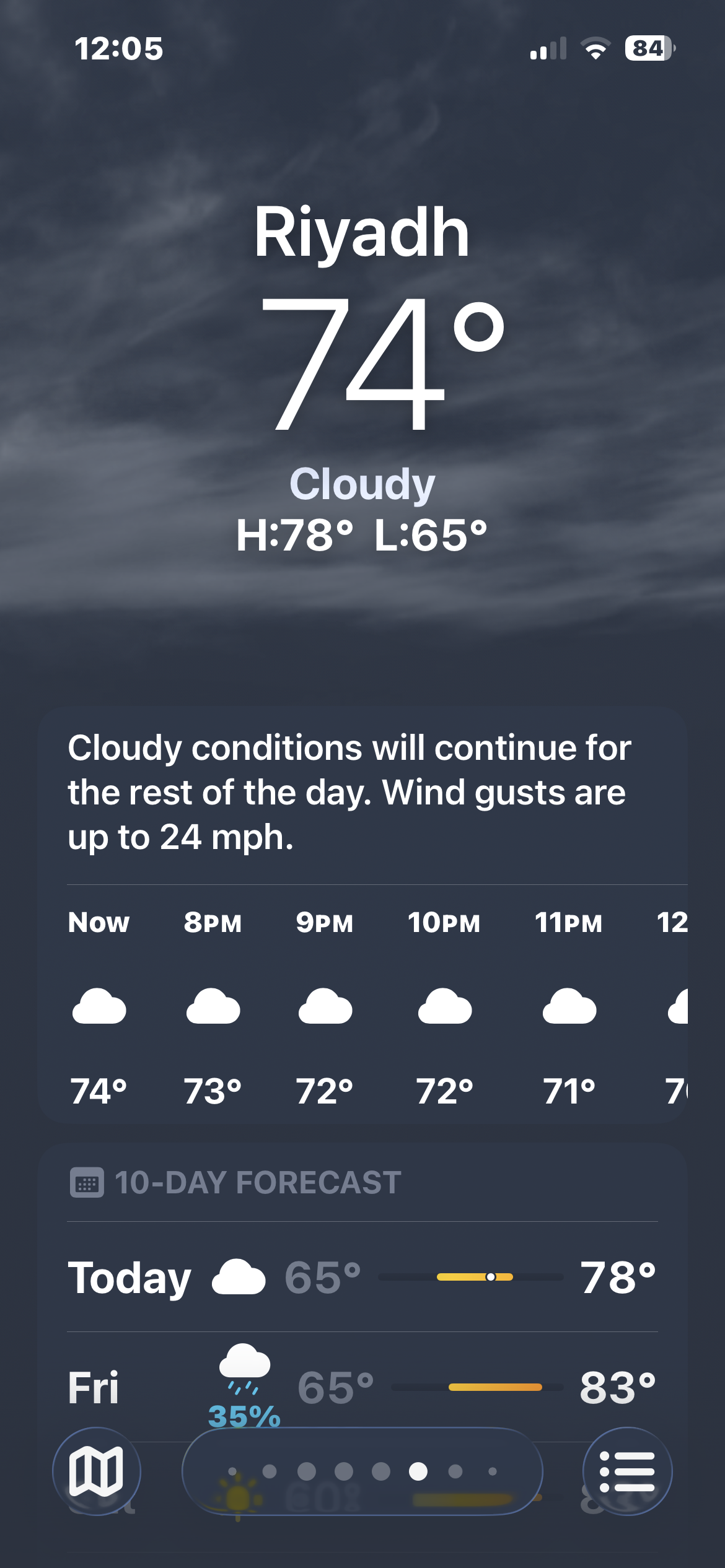Open Fri's forecast details

362,1387
